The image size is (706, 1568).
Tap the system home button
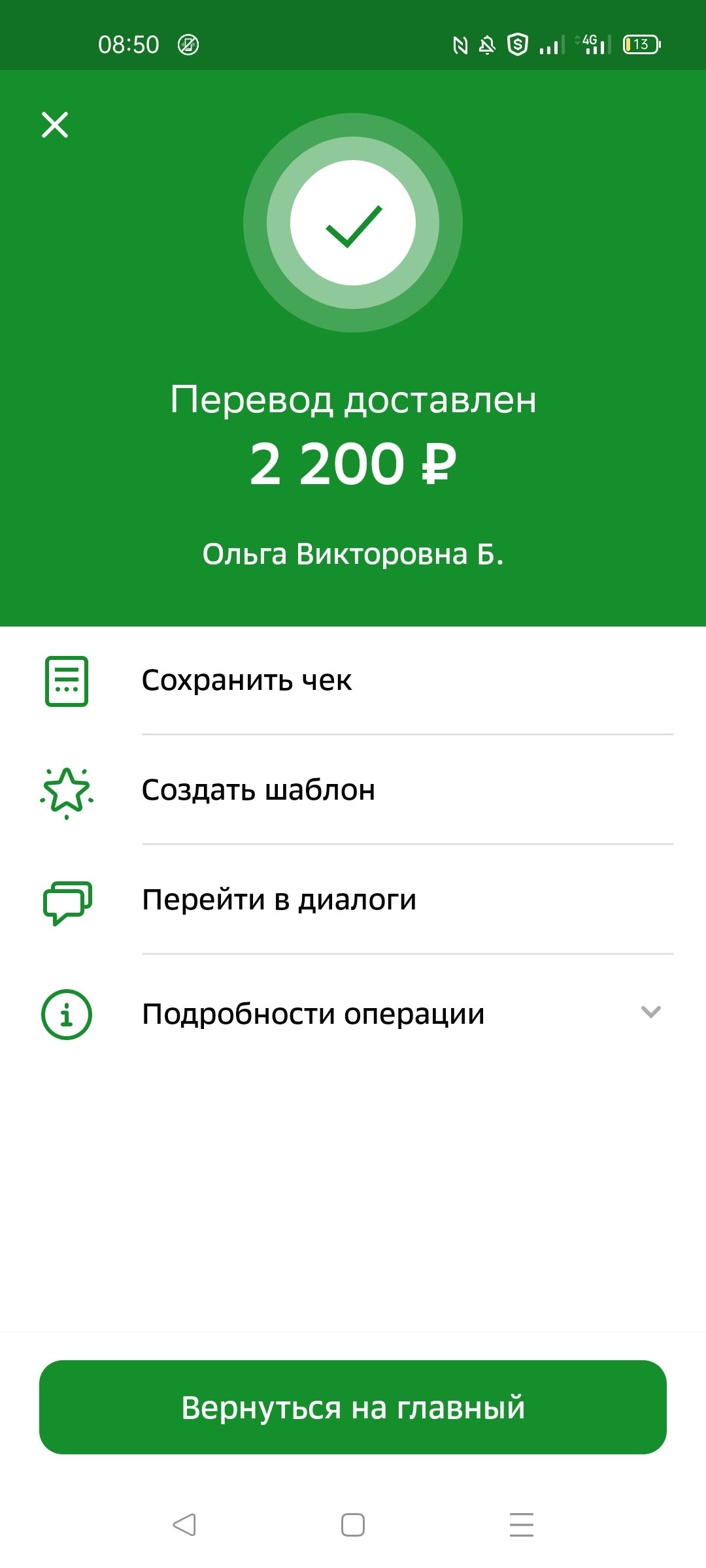tap(353, 1525)
